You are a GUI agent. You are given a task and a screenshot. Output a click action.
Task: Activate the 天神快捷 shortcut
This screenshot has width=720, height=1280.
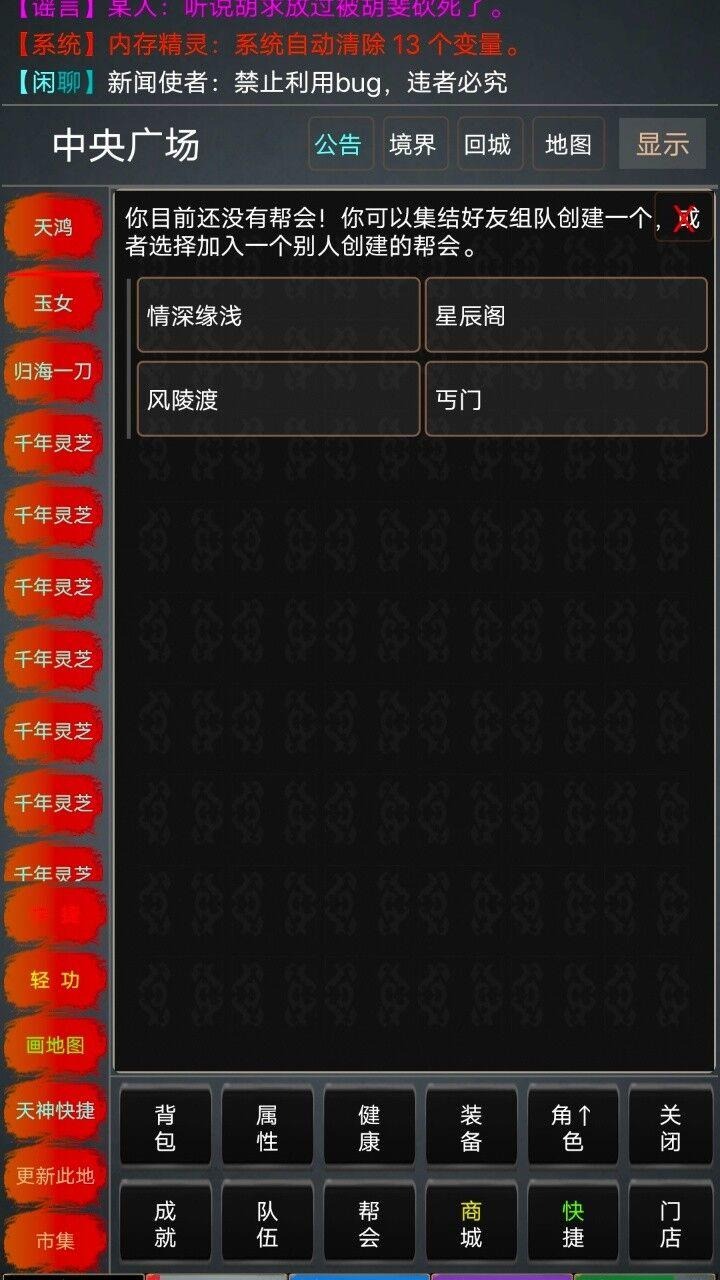point(52,1108)
